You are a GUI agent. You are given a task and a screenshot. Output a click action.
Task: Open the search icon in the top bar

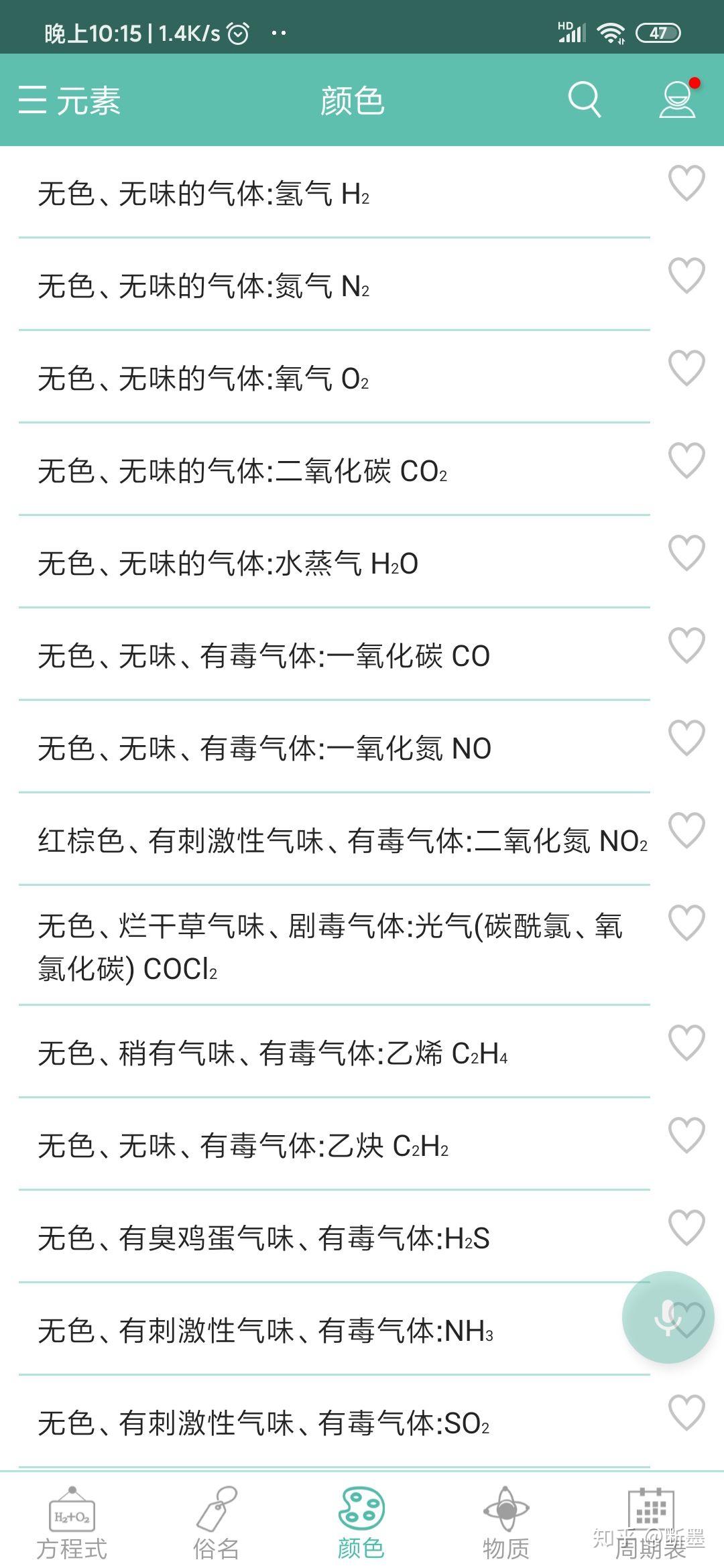(584, 100)
